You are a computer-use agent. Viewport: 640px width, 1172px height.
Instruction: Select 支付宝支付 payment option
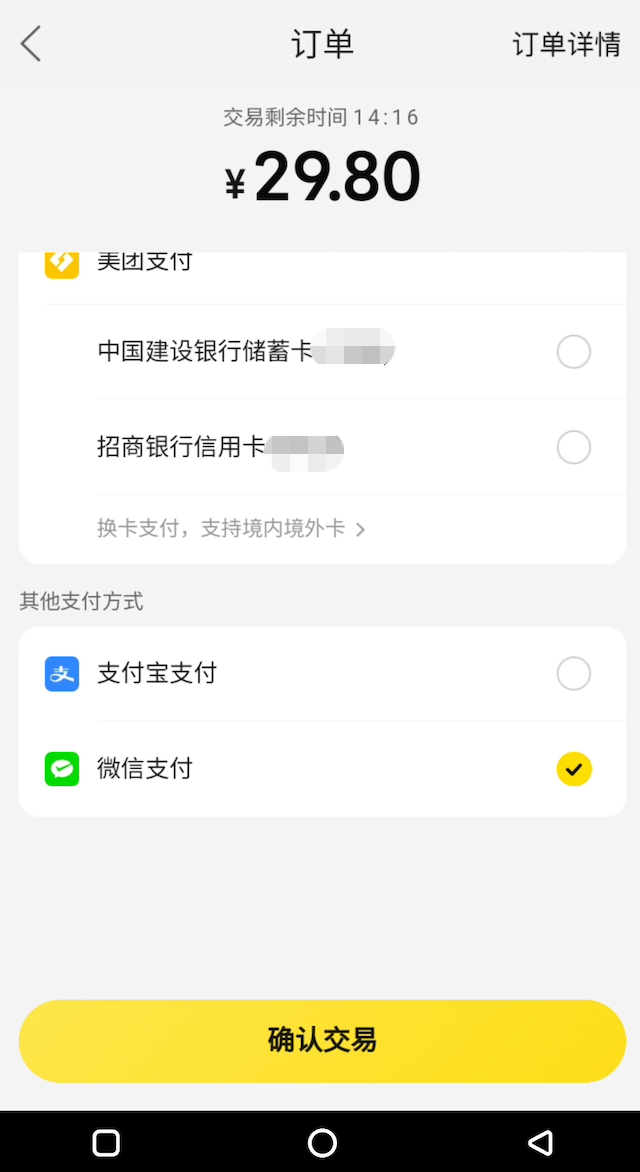click(573, 674)
